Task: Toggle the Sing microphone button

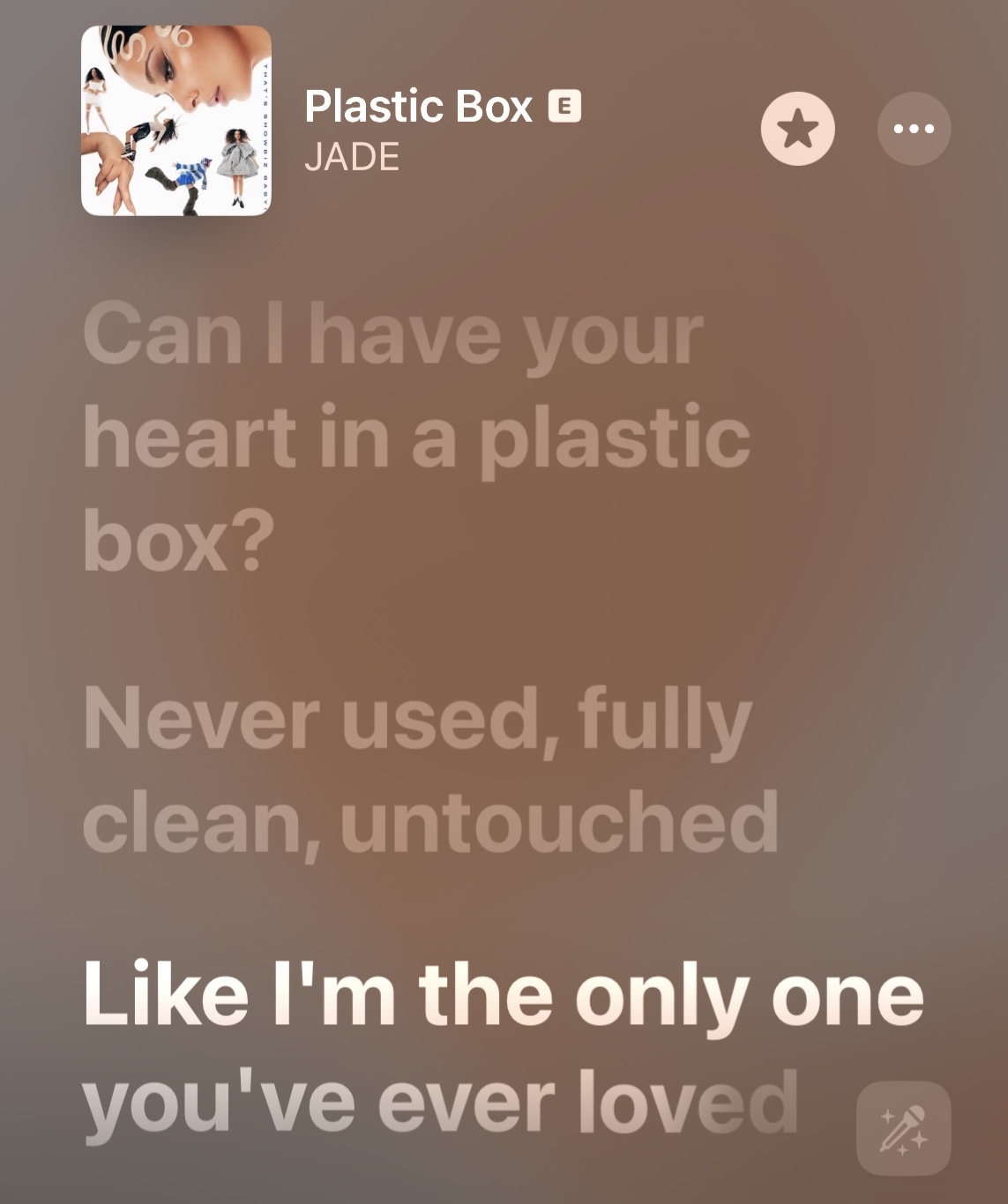Action: (903, 1128)
